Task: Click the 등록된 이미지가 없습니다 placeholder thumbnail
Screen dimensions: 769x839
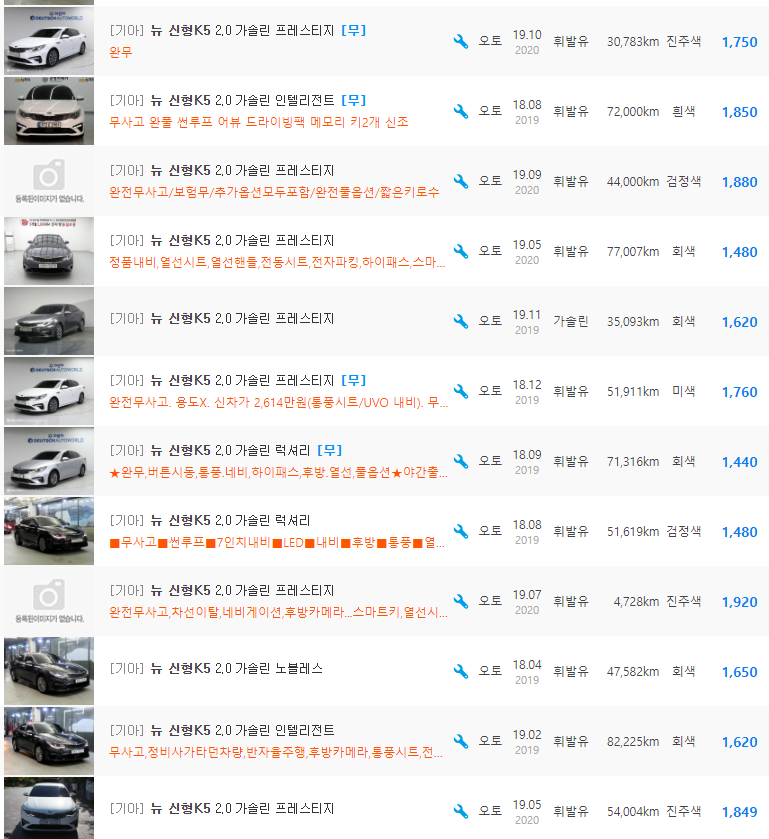Action: pyautogui.click(x=48, y=182)
